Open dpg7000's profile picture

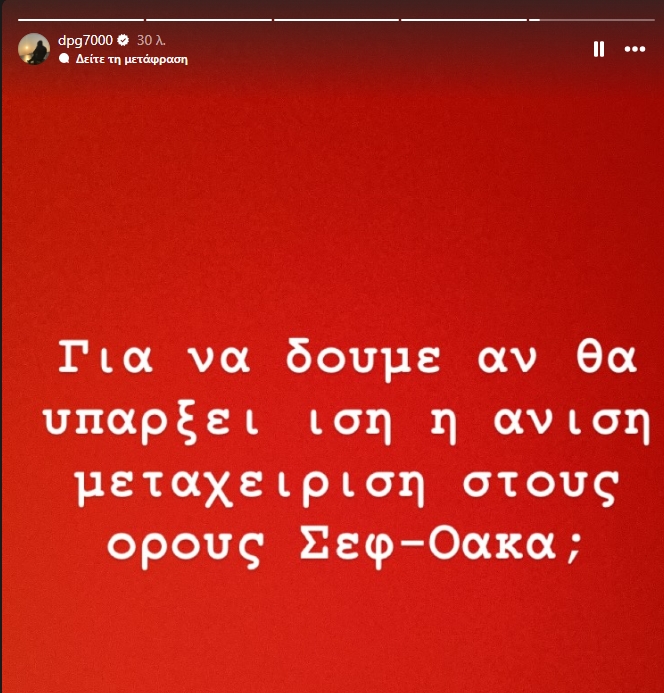click(x=34, y=48)
